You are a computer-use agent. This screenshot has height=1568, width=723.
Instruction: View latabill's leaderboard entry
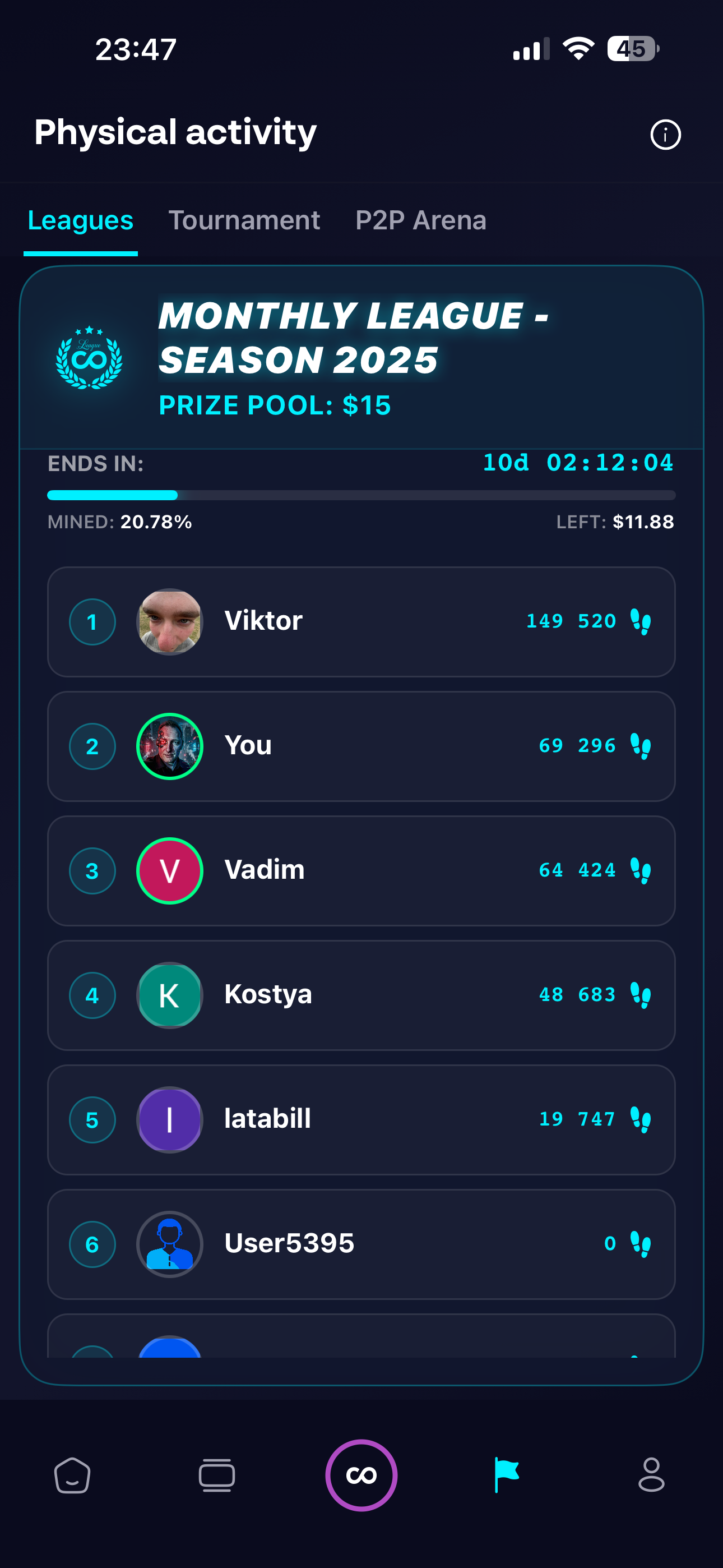[x=361, y=1119]
